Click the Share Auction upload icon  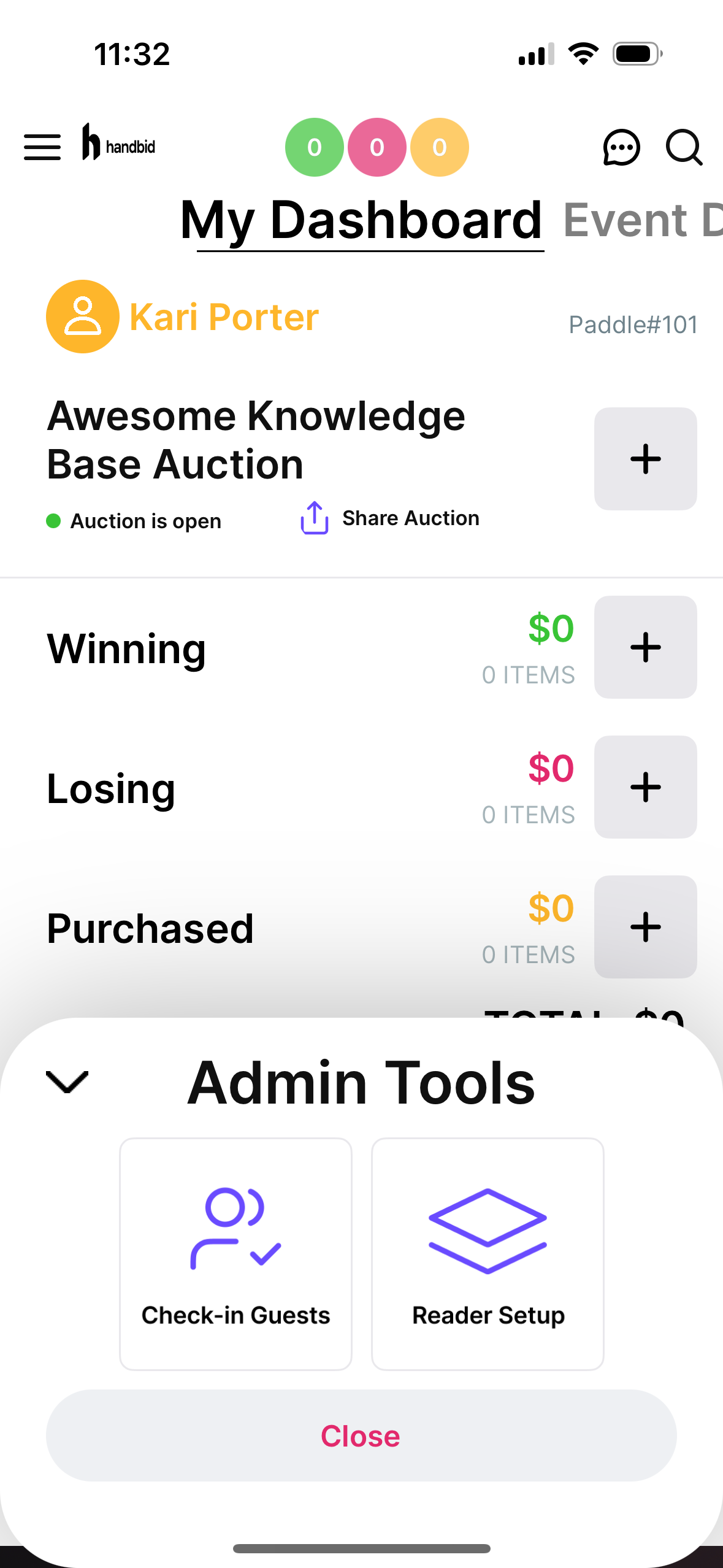click(314, 518)
